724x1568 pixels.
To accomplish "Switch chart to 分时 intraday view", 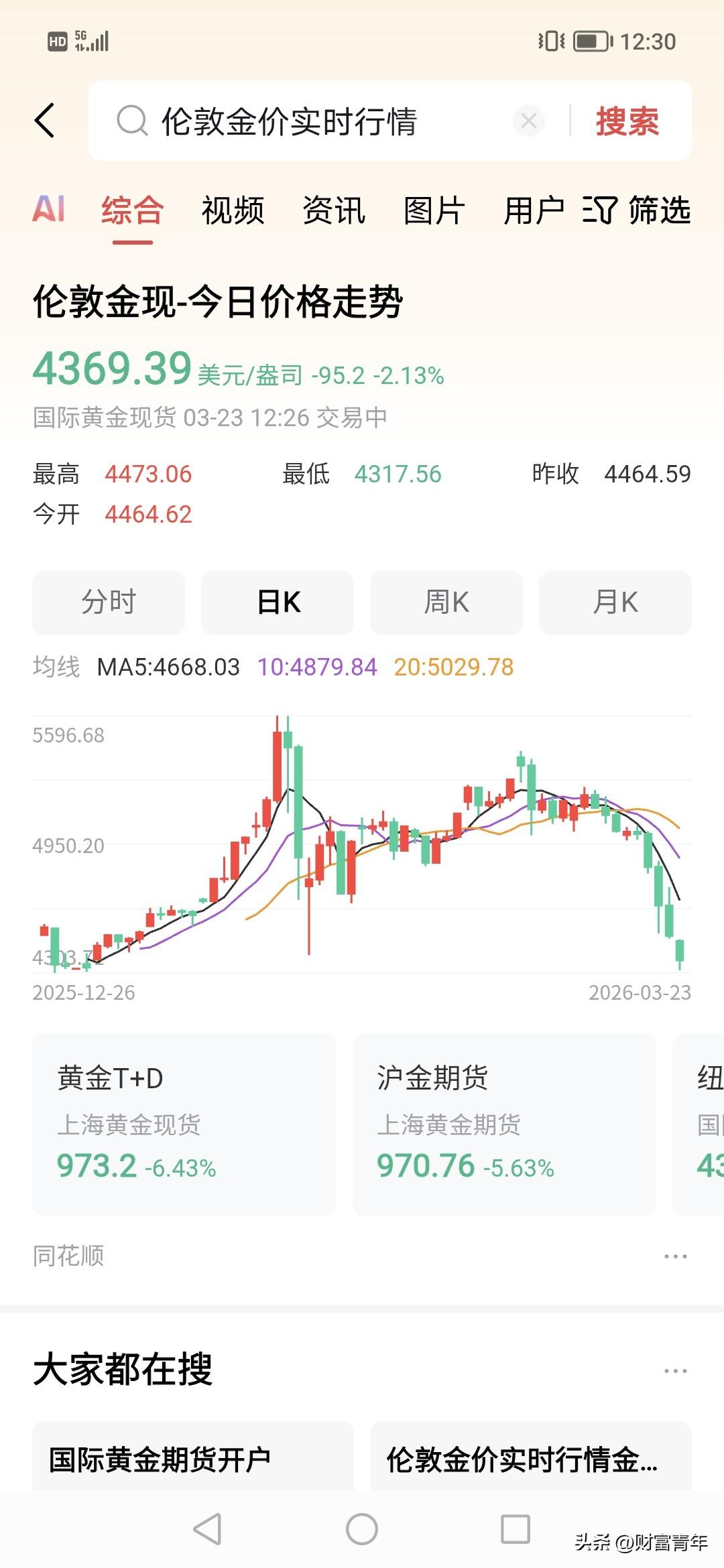I will 109,602.
